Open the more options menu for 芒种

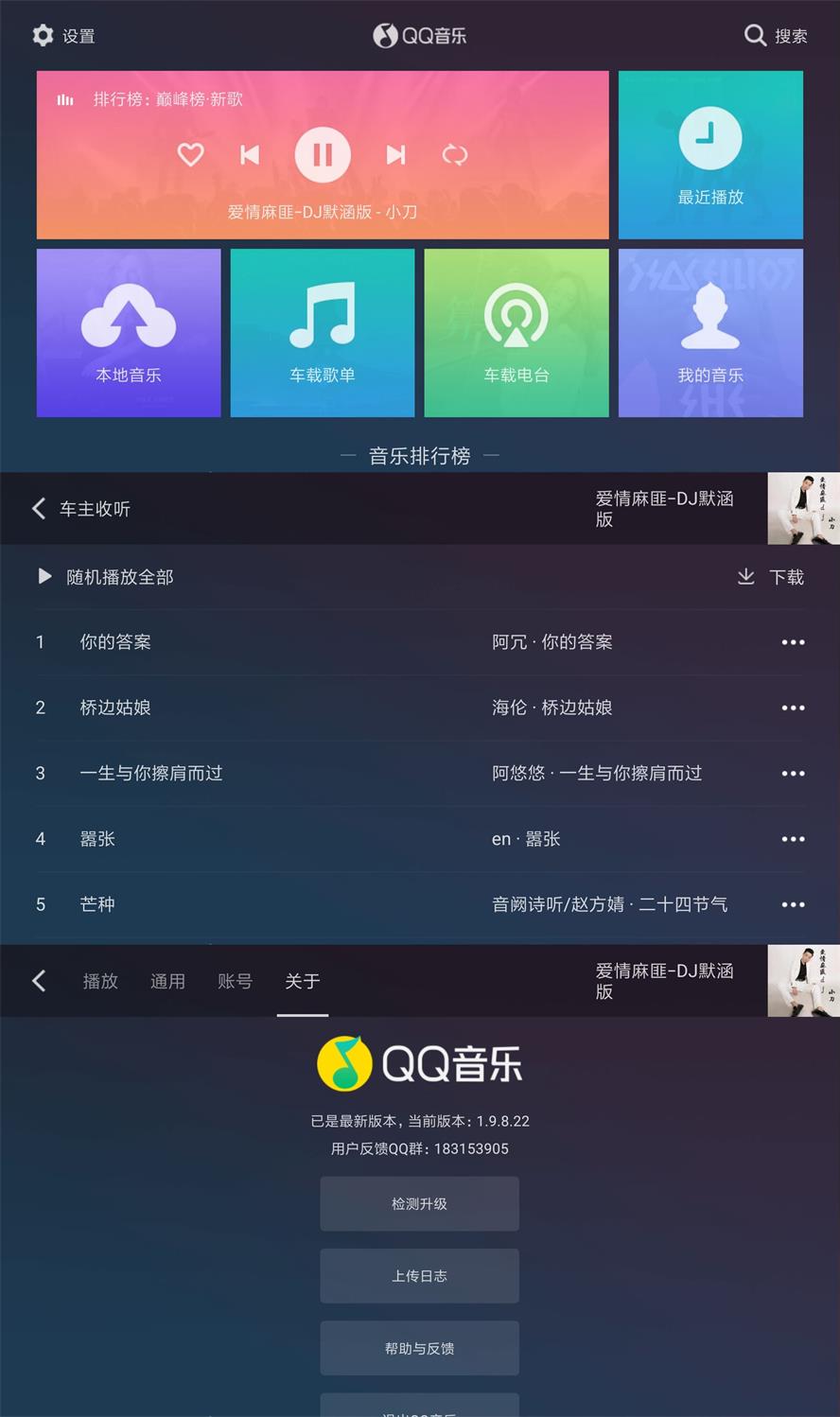point(793,904)
